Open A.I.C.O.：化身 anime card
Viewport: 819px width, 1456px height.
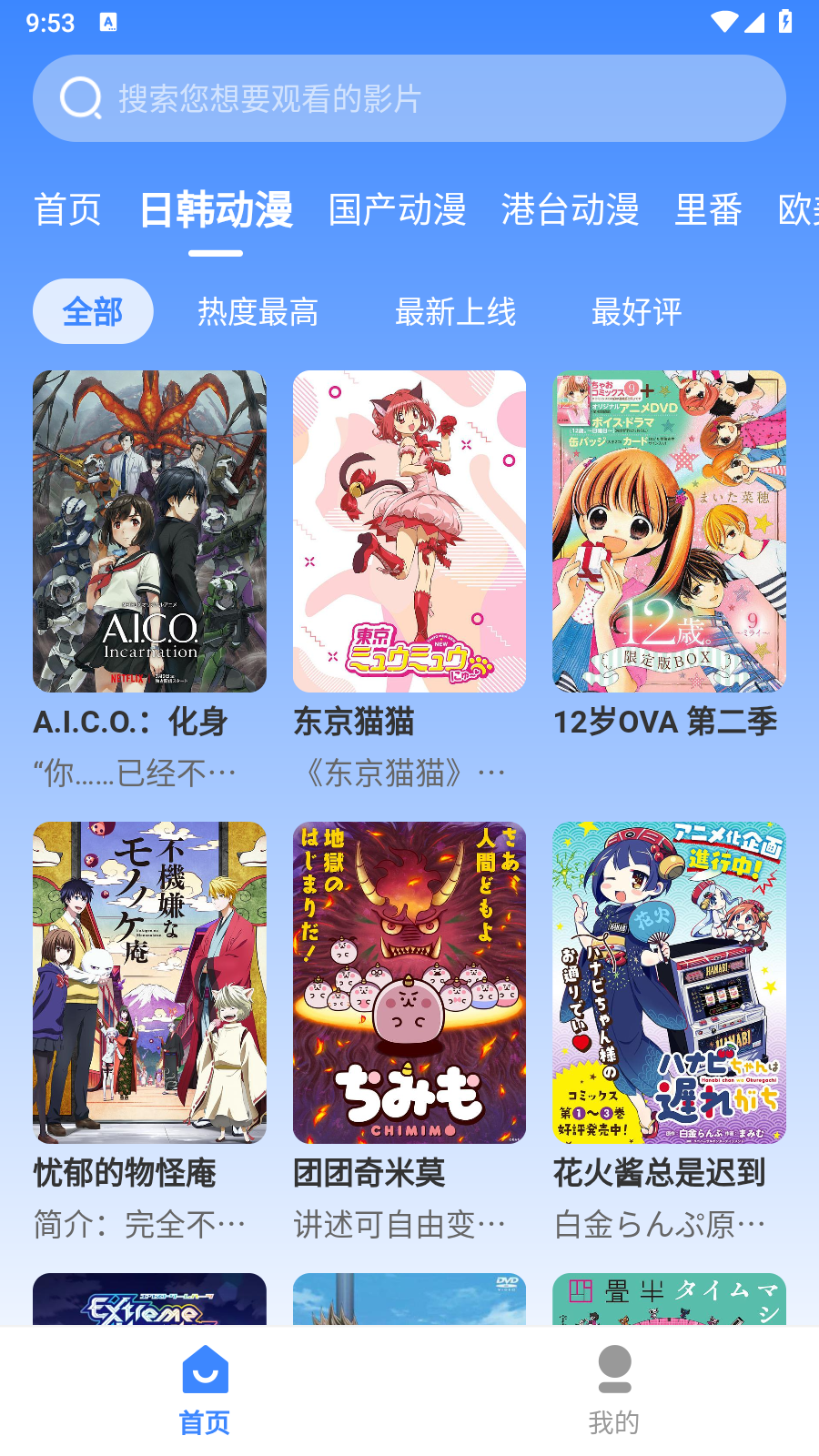[149, 531]
